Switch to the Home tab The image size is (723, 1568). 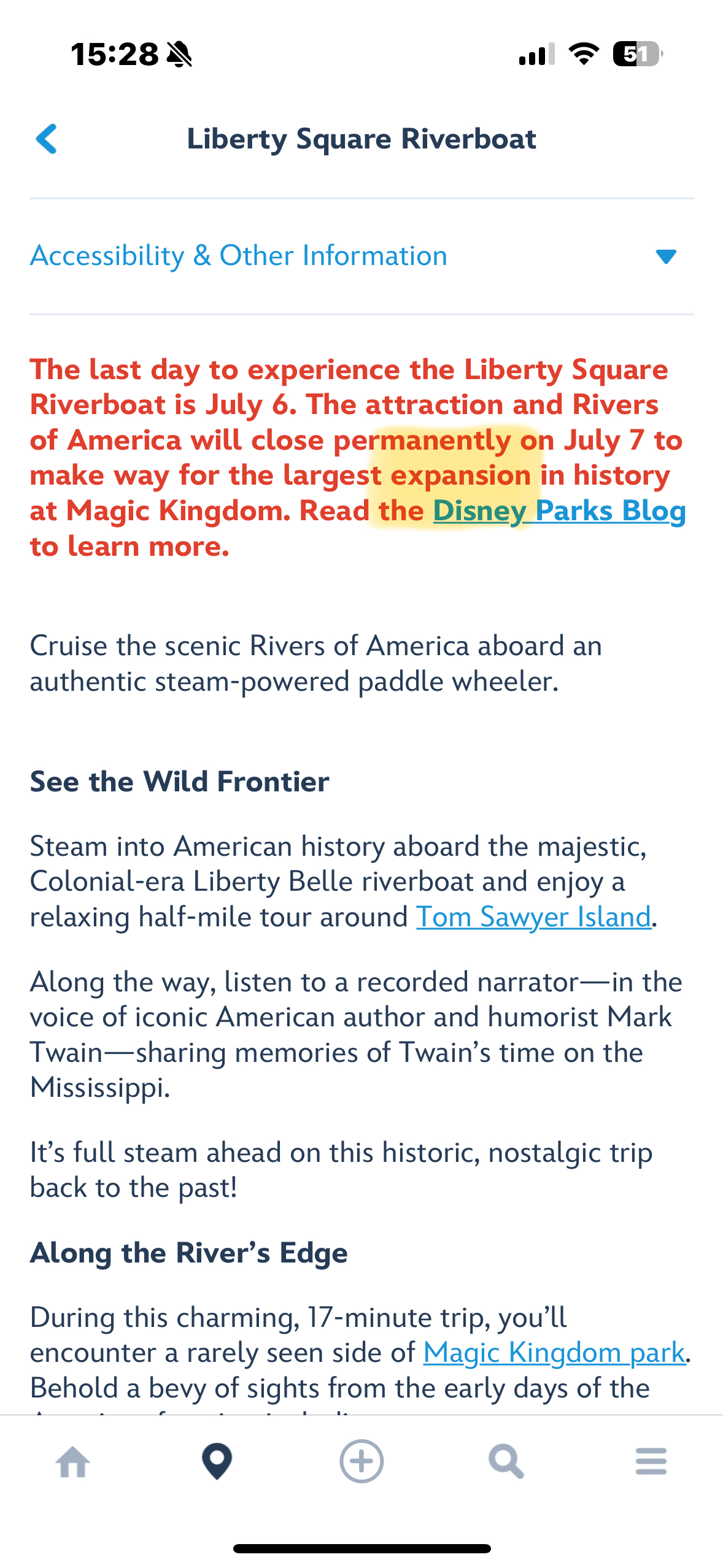pos(73,1461)
